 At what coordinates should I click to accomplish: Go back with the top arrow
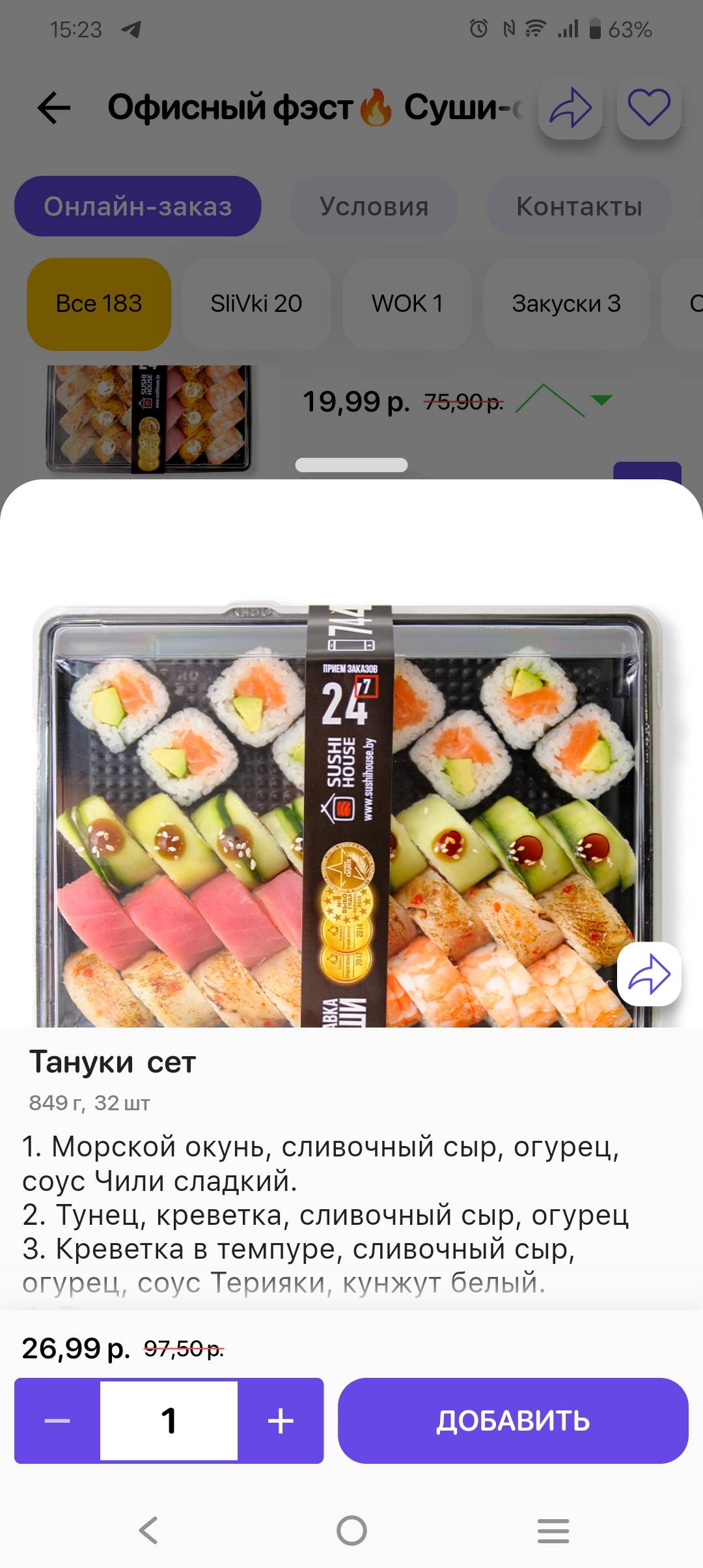54,107
